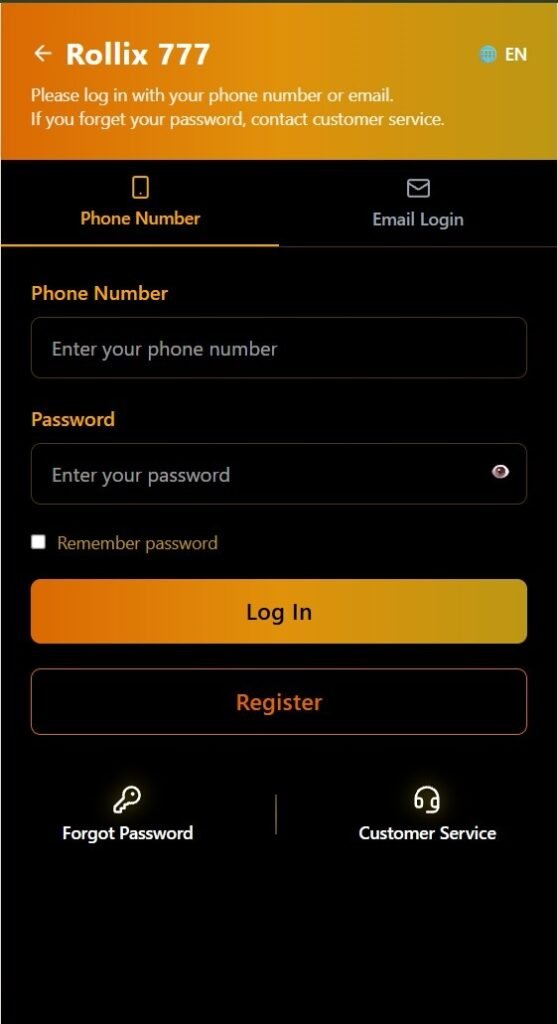Open the Register button

[279, 702]
